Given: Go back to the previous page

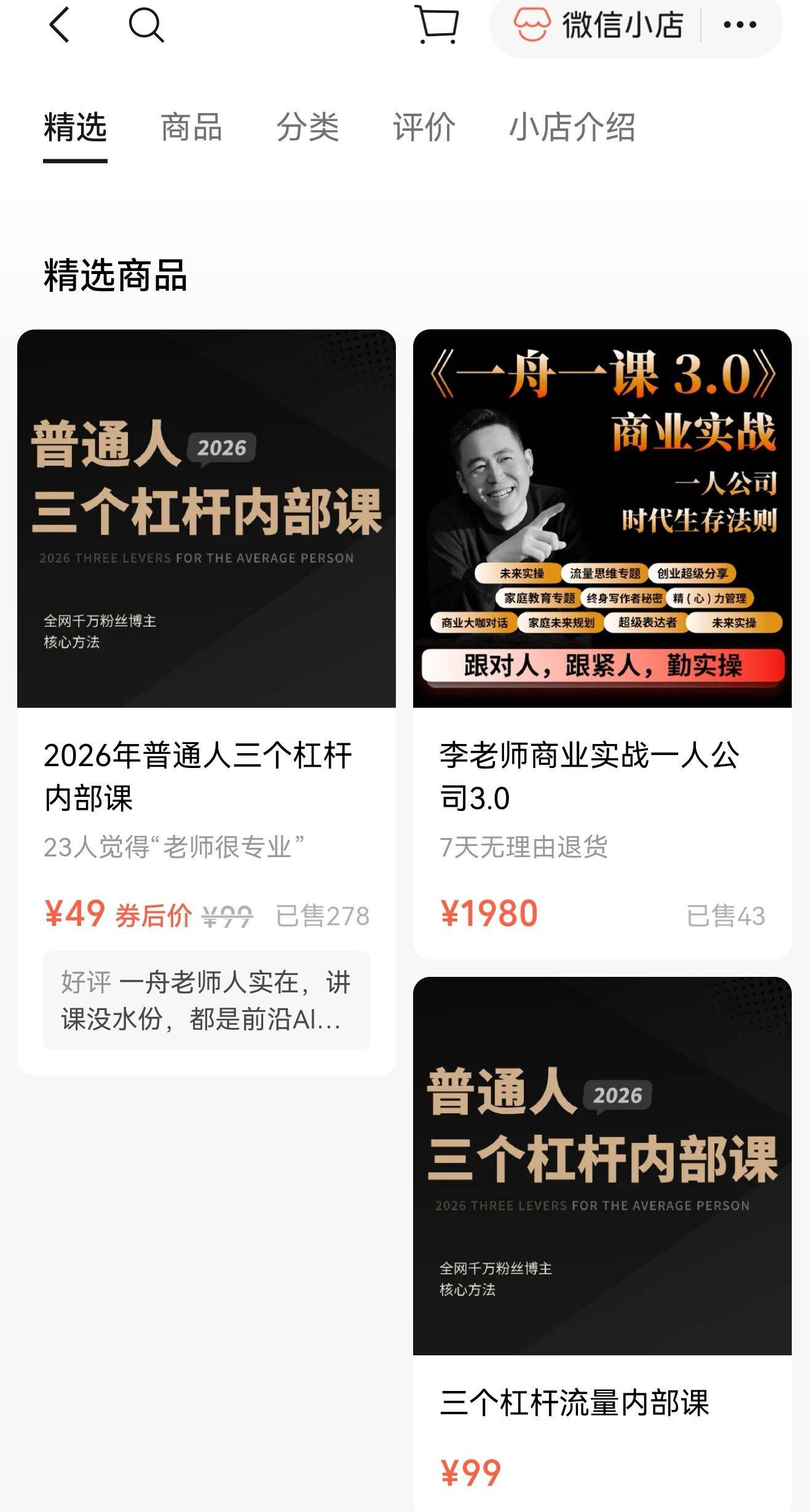Looking at the screenshot, I should (60, 25).
